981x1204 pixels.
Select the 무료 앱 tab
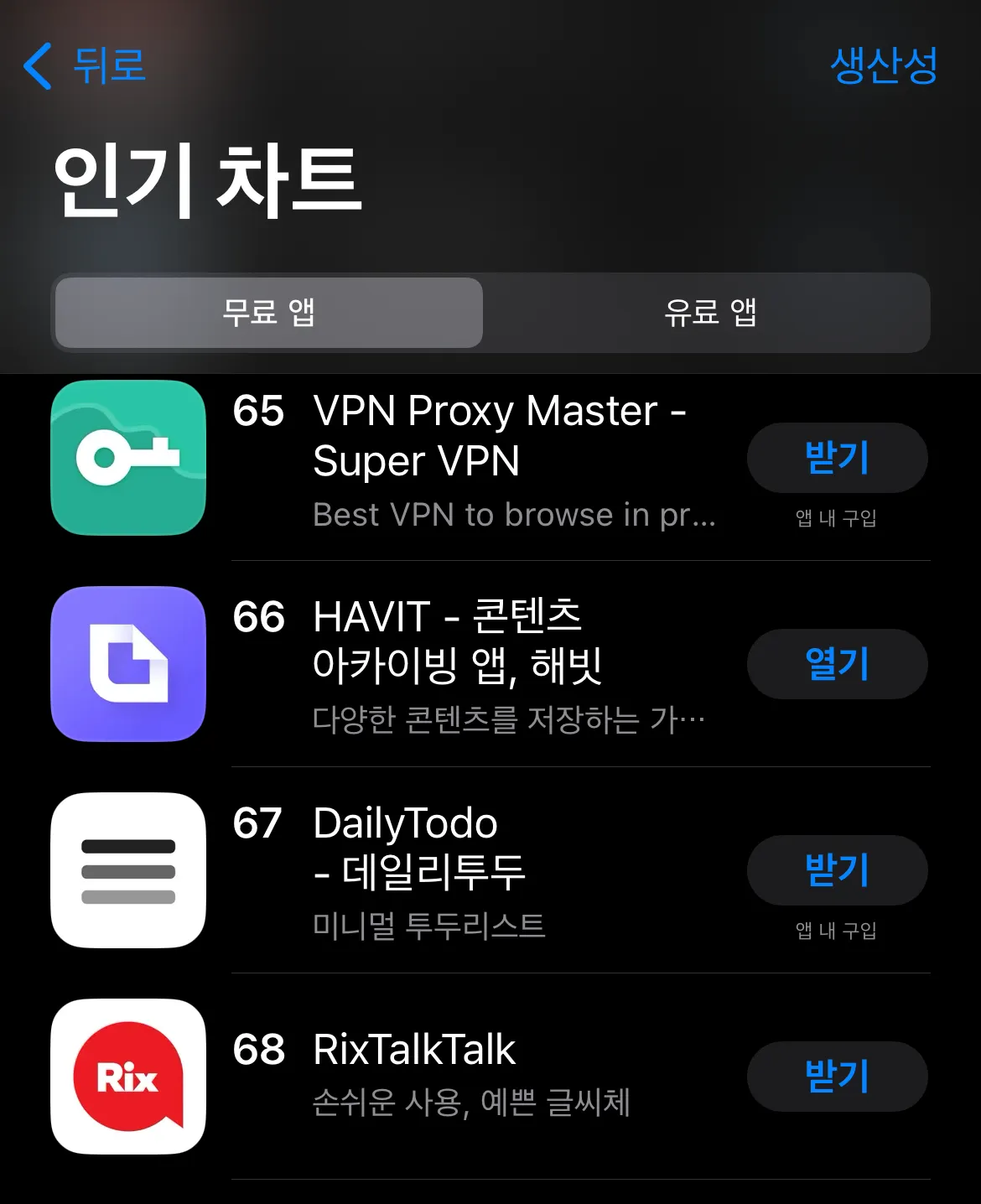[268, 312]
